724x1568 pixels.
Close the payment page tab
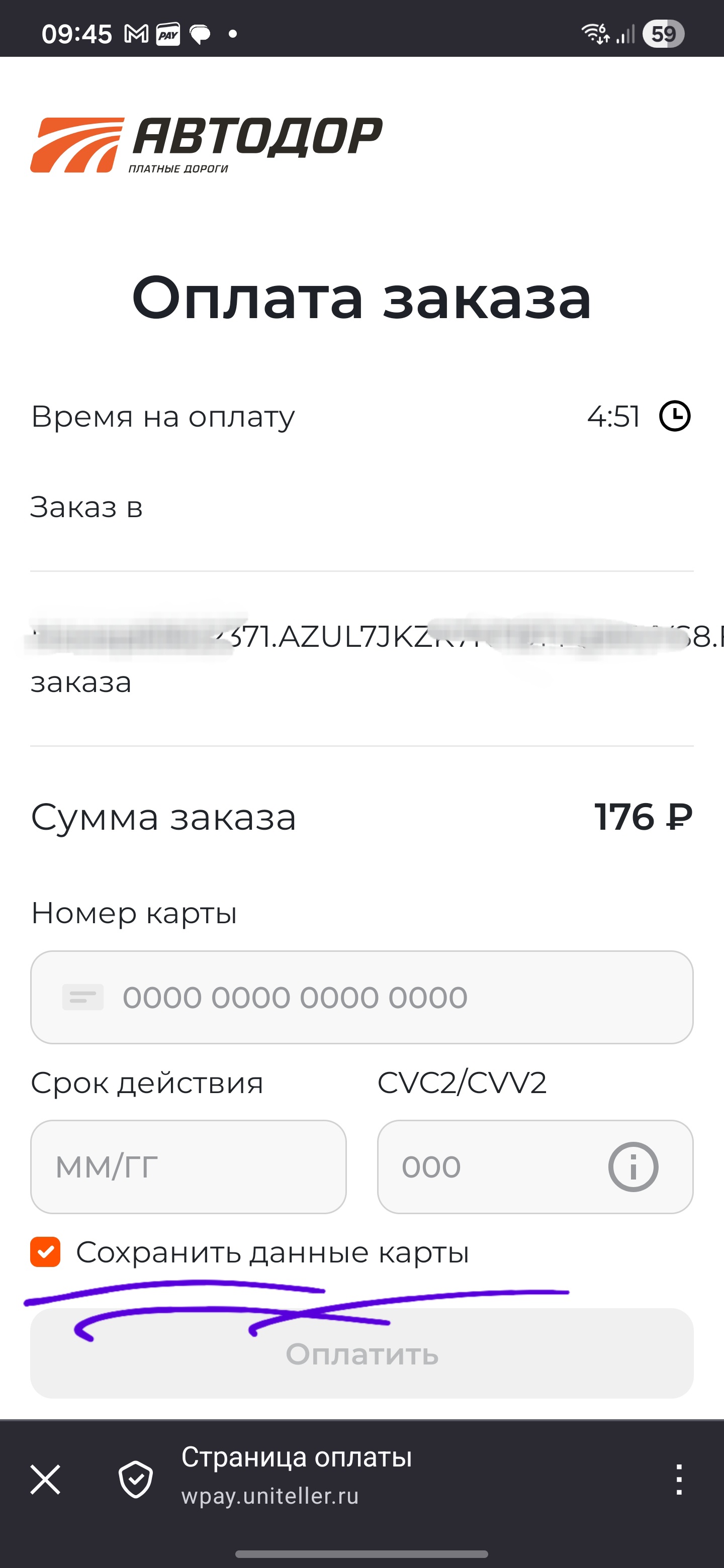pyautogui.click(x=46, y=1479)
